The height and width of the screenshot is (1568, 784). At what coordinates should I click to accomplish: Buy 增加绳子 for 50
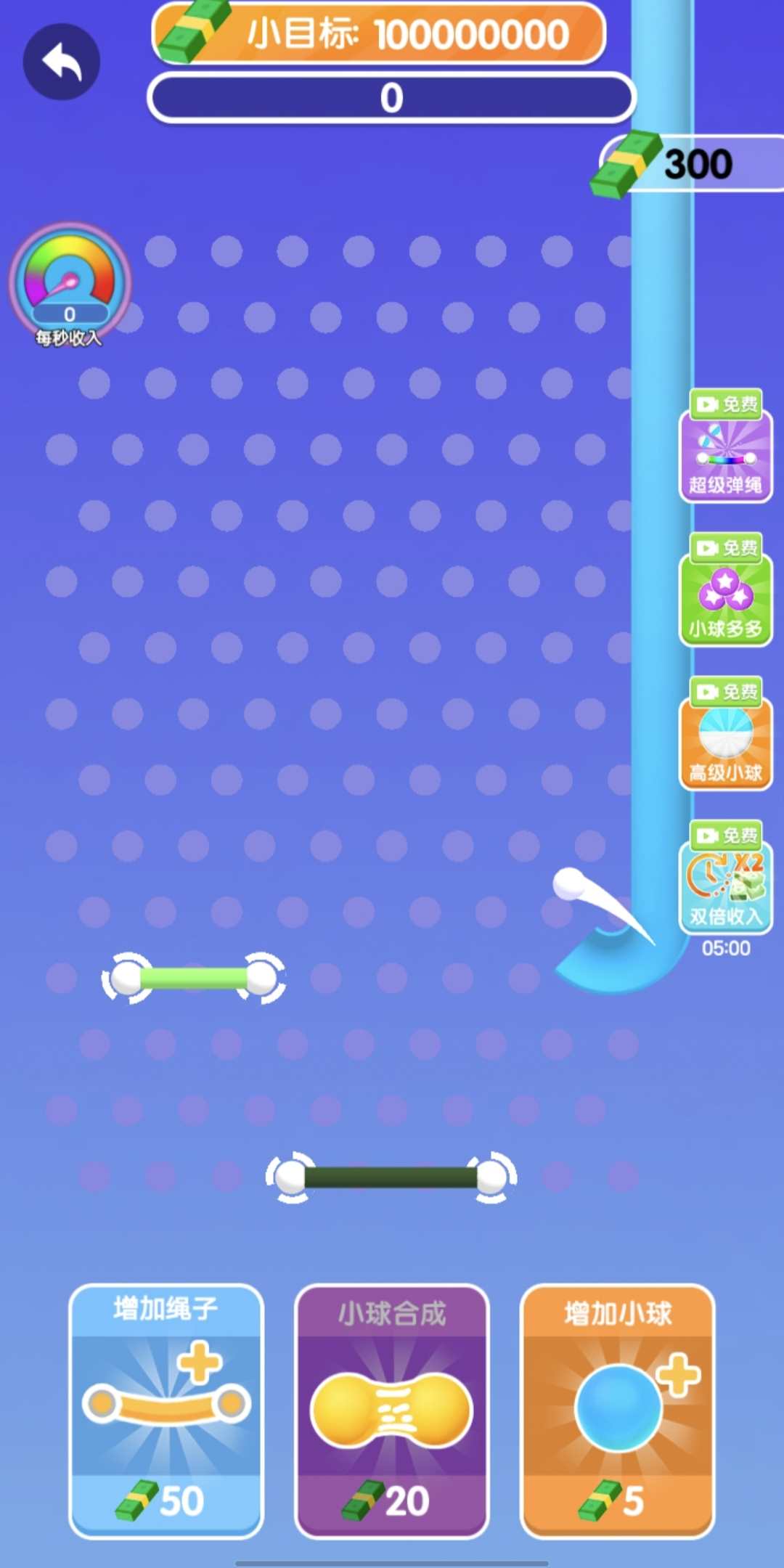(x=166, y=1410)
